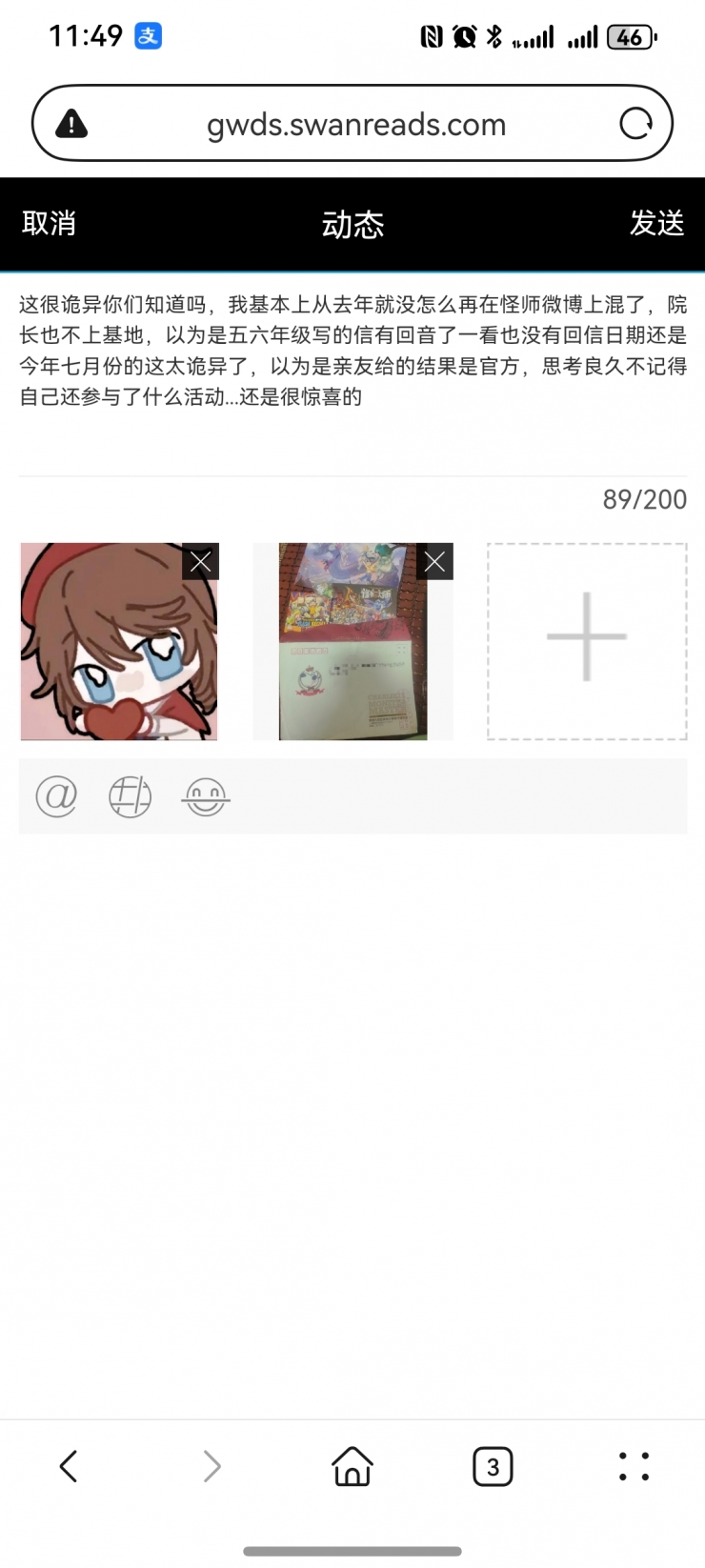Go back to the previous page
Viewport: 705px width, 1568px height.
[69, 1466]
